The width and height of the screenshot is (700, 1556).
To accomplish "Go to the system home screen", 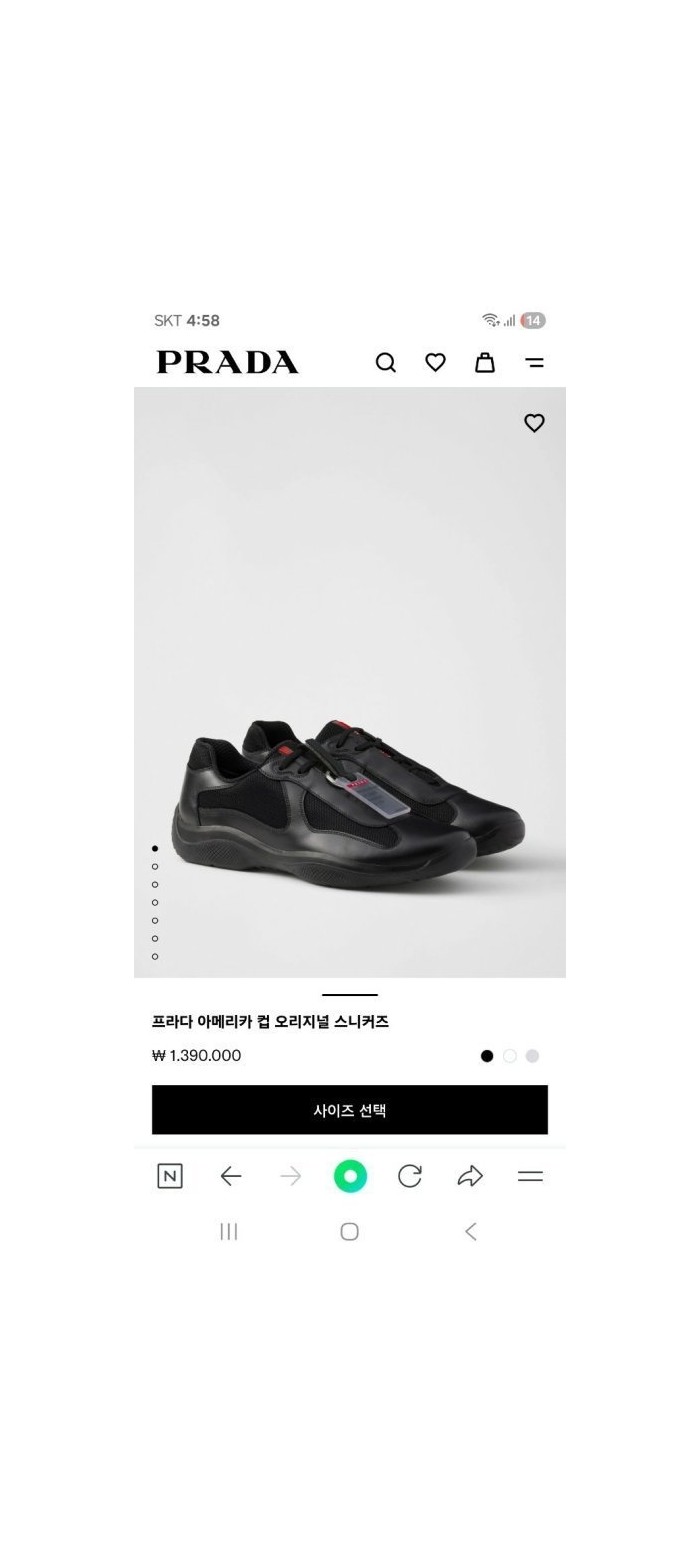I will 349,1232.
